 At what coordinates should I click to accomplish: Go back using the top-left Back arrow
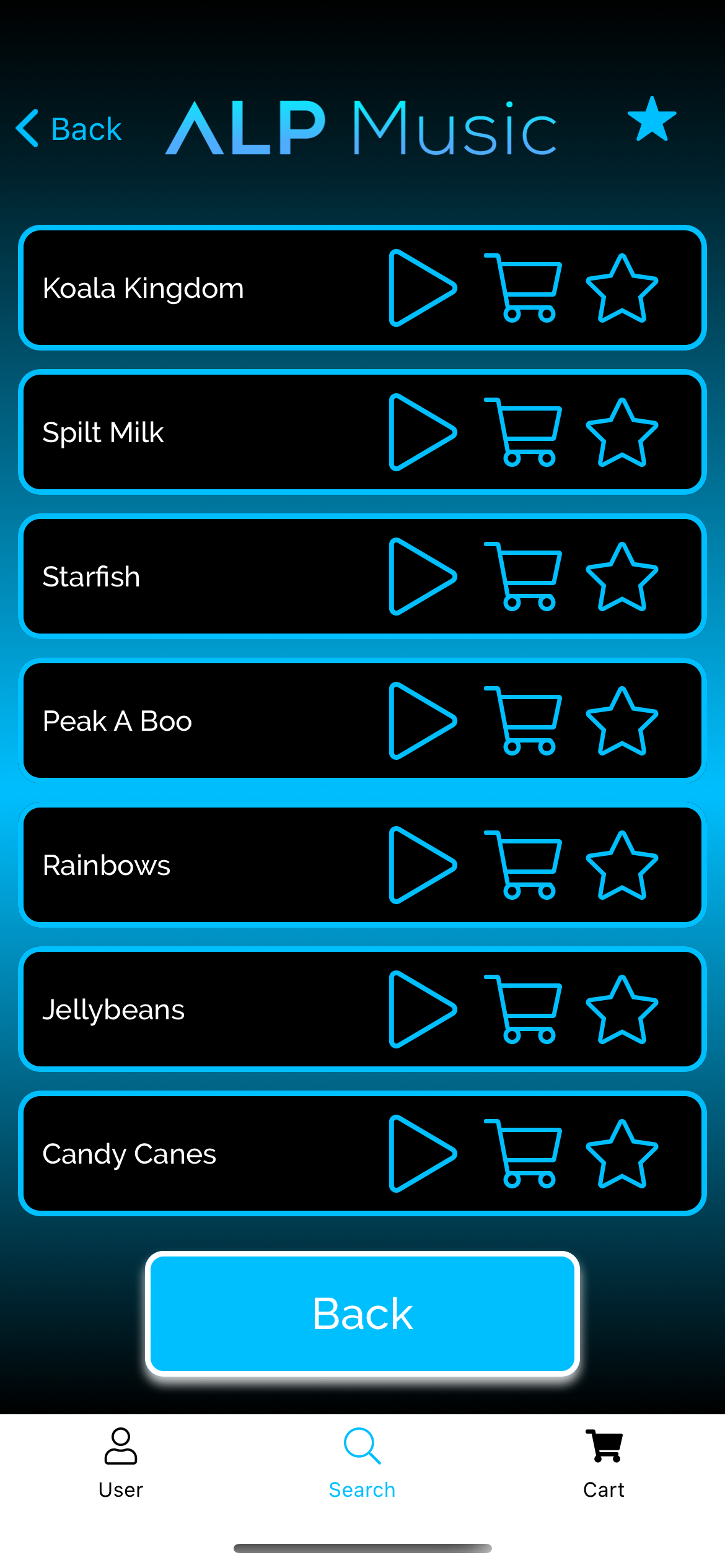[x=68, y=129]
